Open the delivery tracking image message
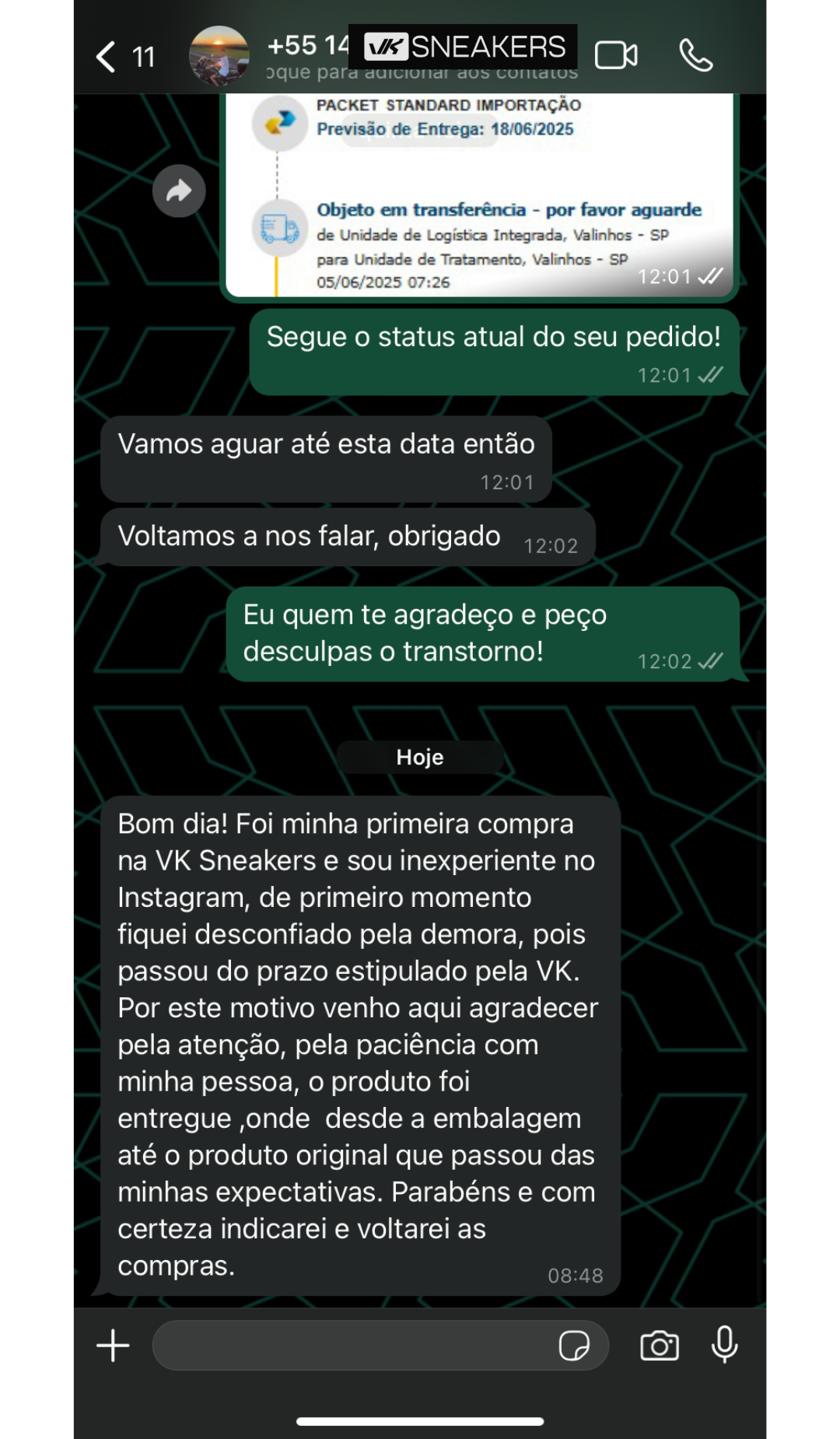 pos(479,194)
